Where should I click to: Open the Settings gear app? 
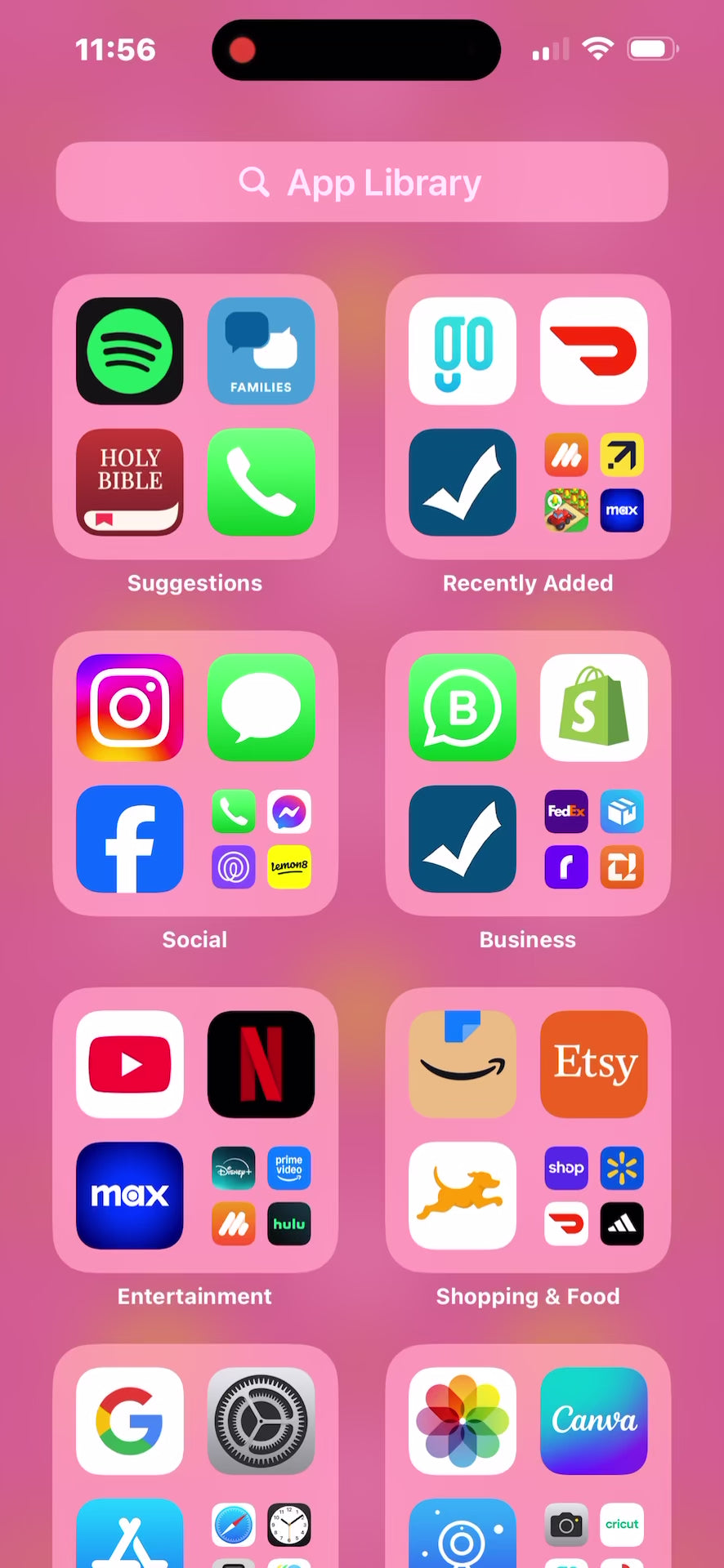point(261,1421)
